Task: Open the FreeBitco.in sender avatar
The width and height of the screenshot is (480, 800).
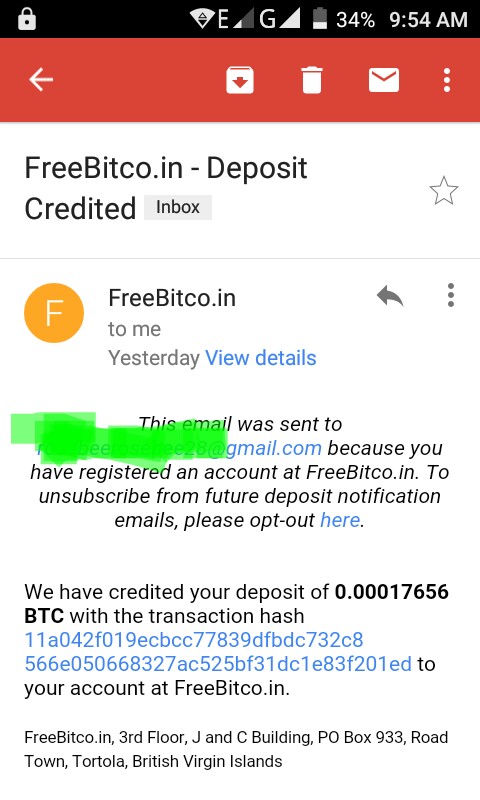Action: click(x=54, y=313)
